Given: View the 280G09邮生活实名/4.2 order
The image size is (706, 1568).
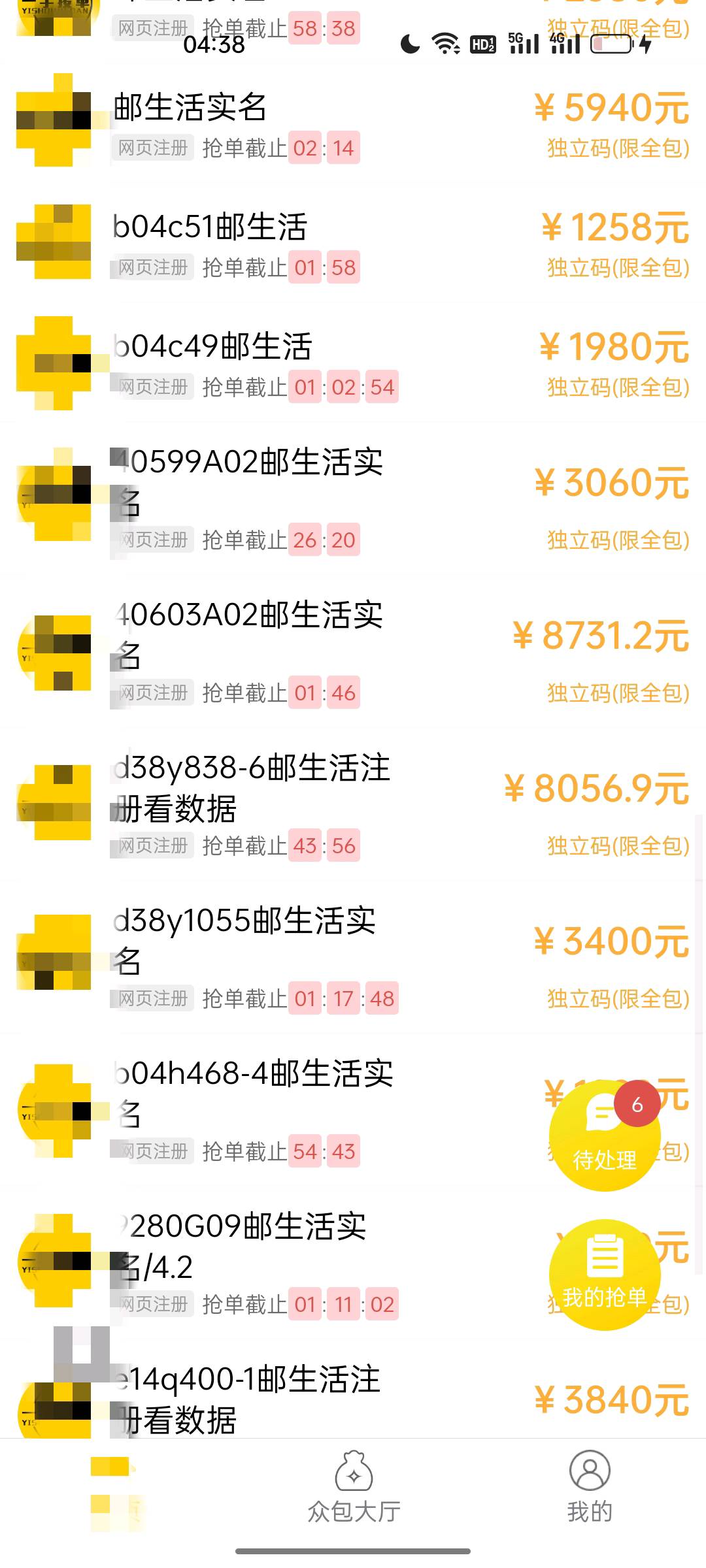Looking at the screenshot, I should (x=314, y=1263).
